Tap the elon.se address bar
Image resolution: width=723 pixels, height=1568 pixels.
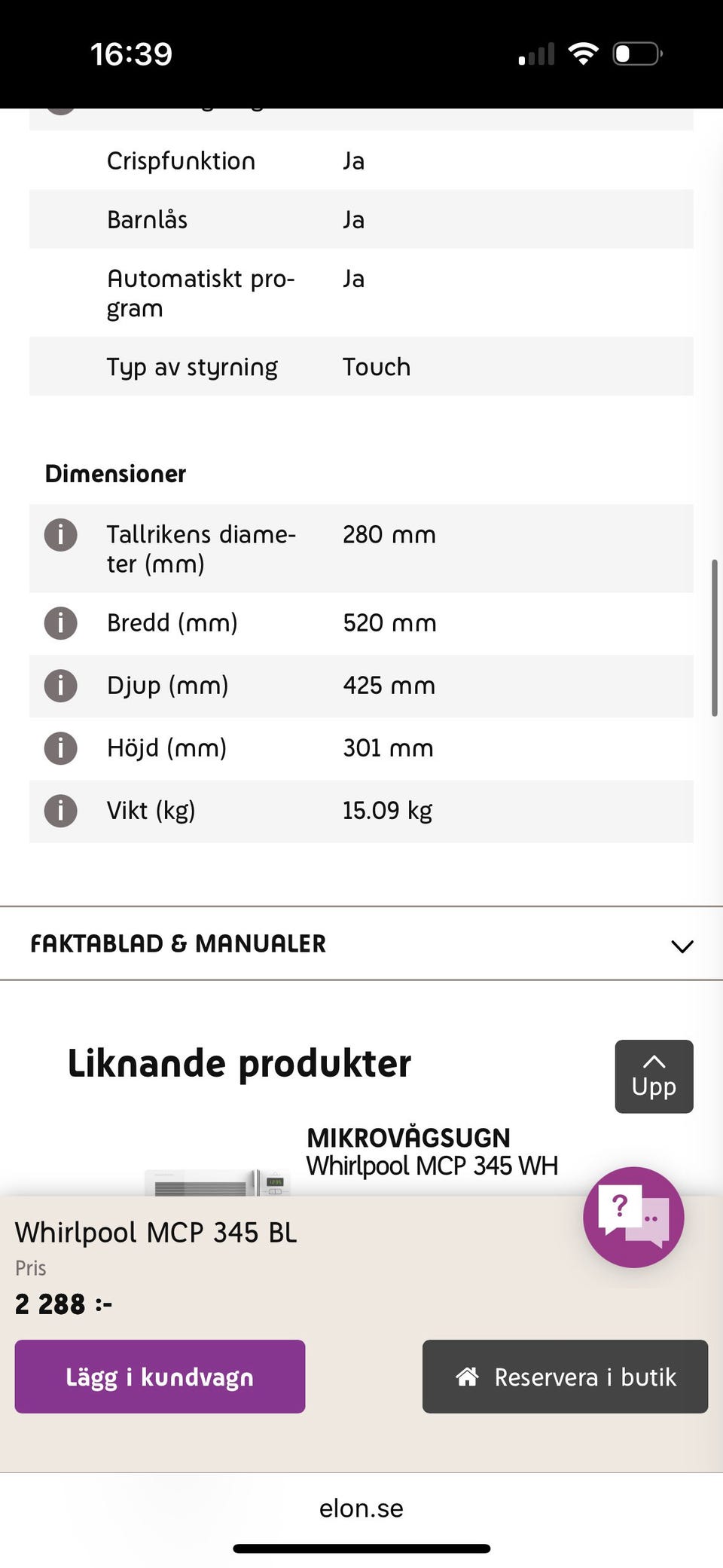[x=361, y=1508]
